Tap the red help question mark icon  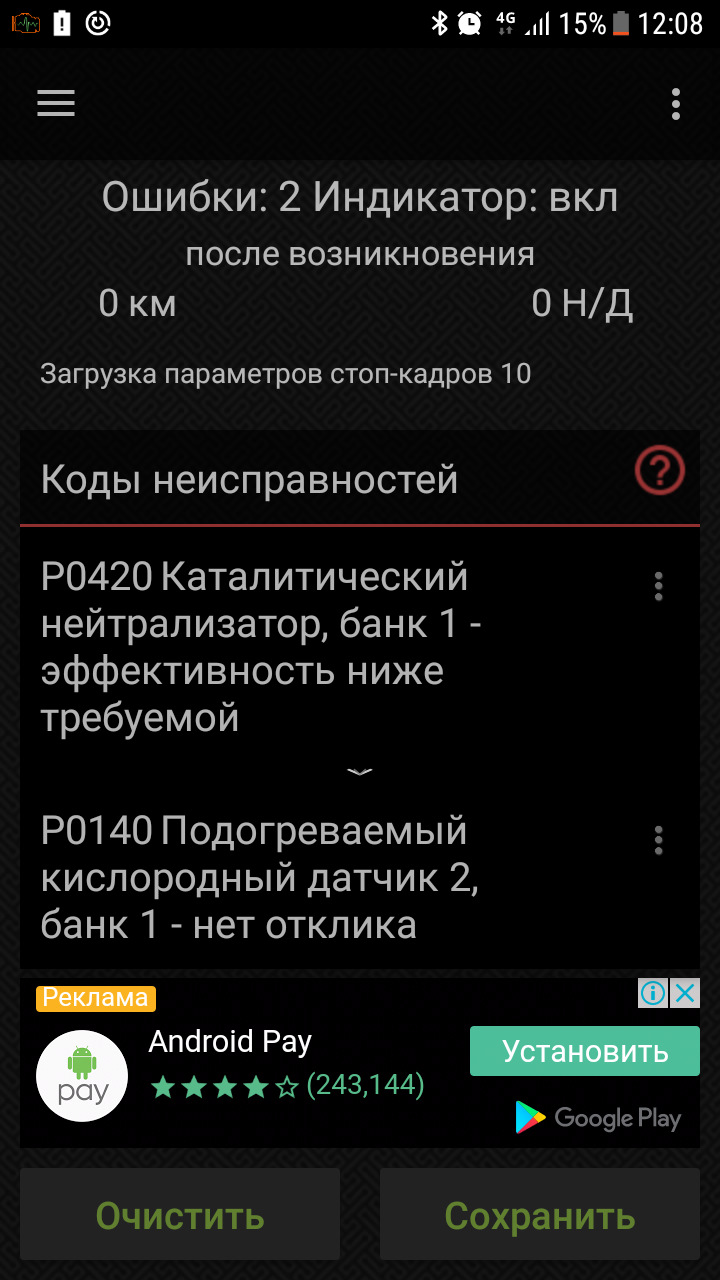point(660,471)
